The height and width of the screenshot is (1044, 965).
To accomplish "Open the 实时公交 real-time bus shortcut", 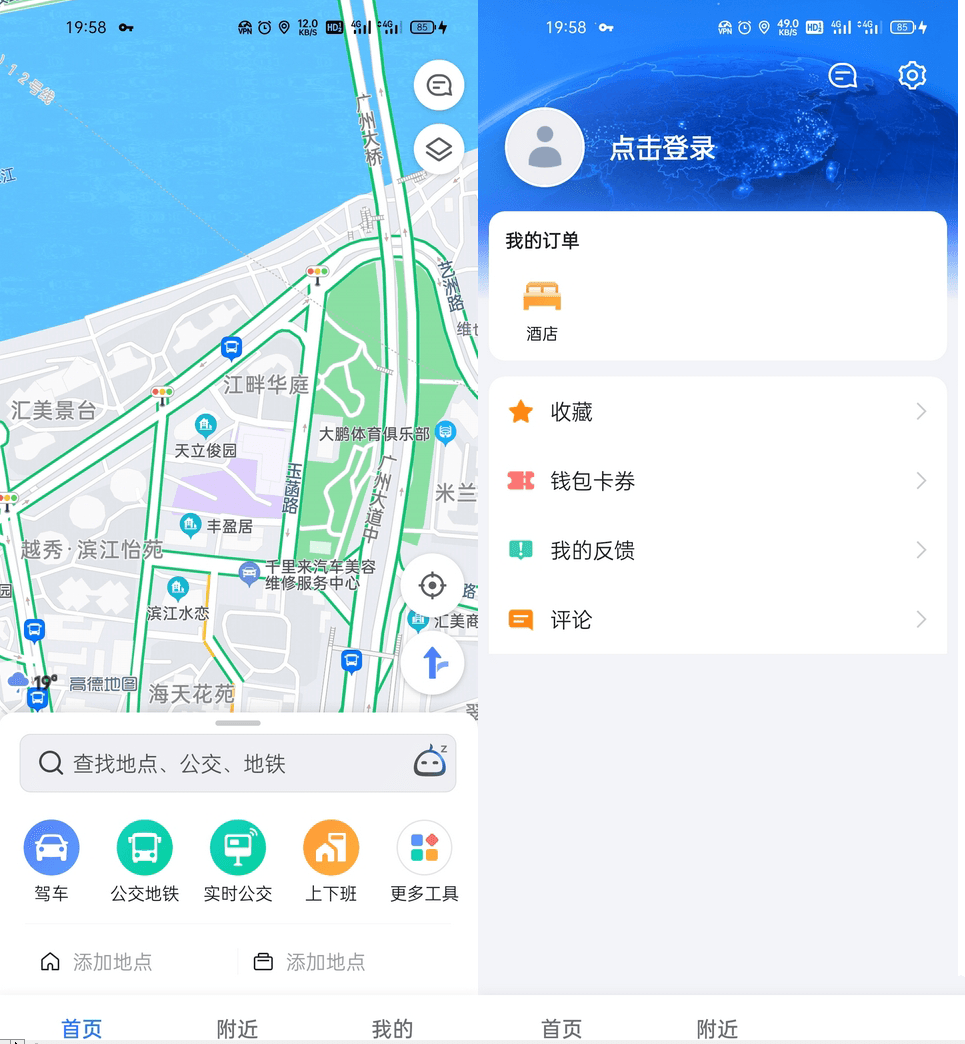I will [238, 861].
